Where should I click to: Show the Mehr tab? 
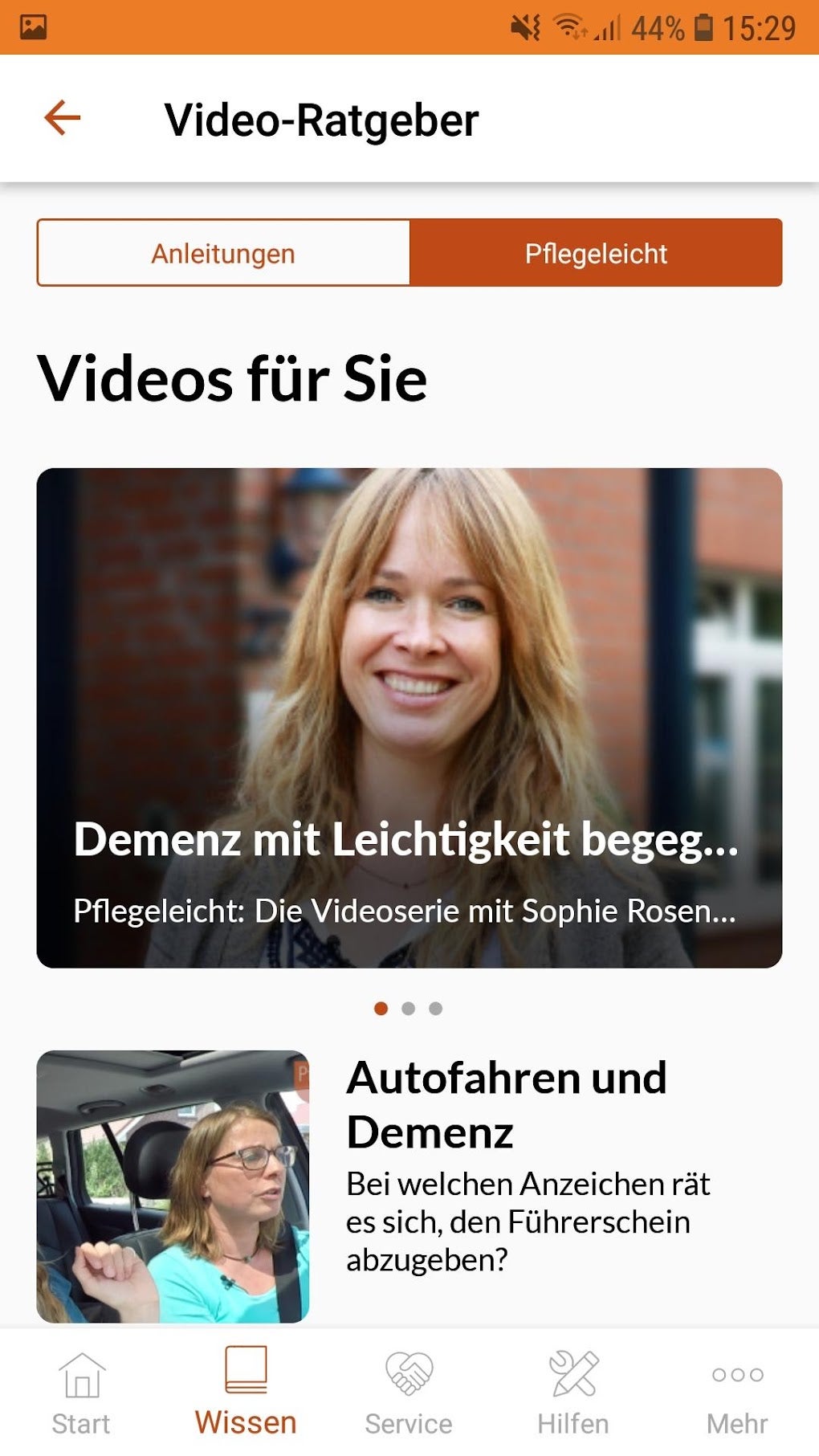[737, 1393]
